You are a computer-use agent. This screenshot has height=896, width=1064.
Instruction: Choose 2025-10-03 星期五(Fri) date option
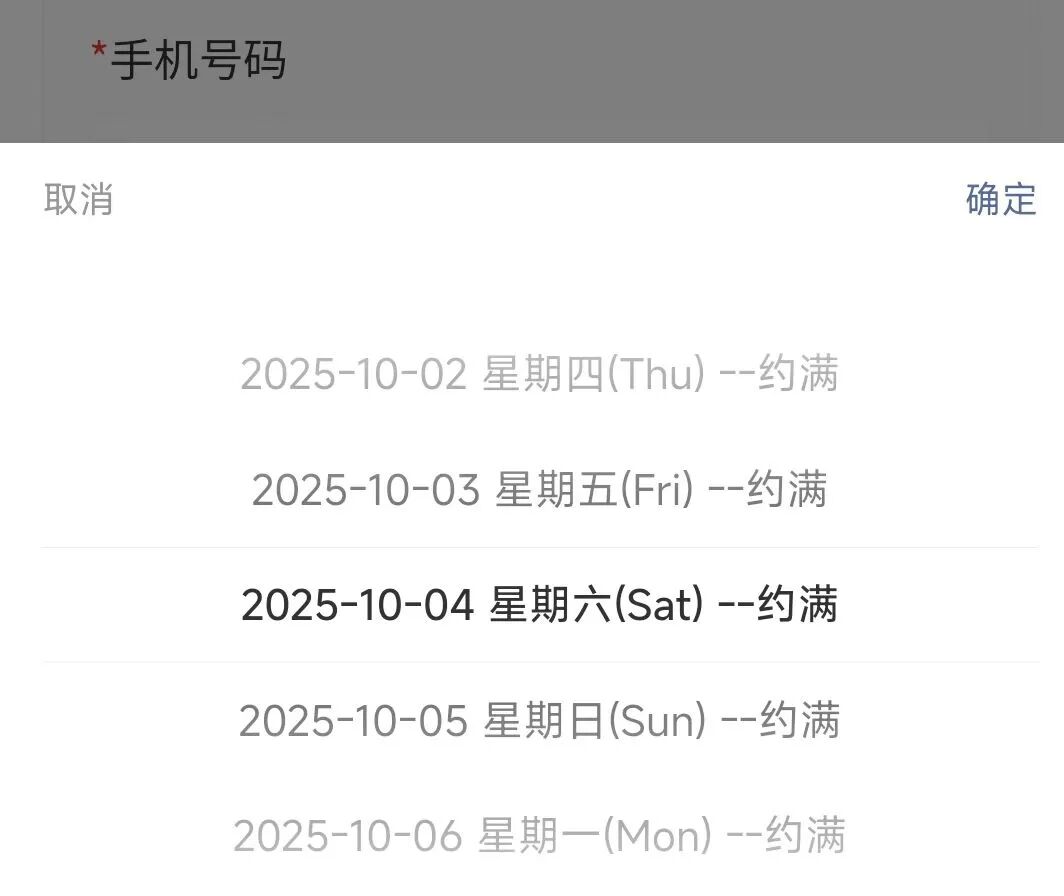(x=539, y=491)
